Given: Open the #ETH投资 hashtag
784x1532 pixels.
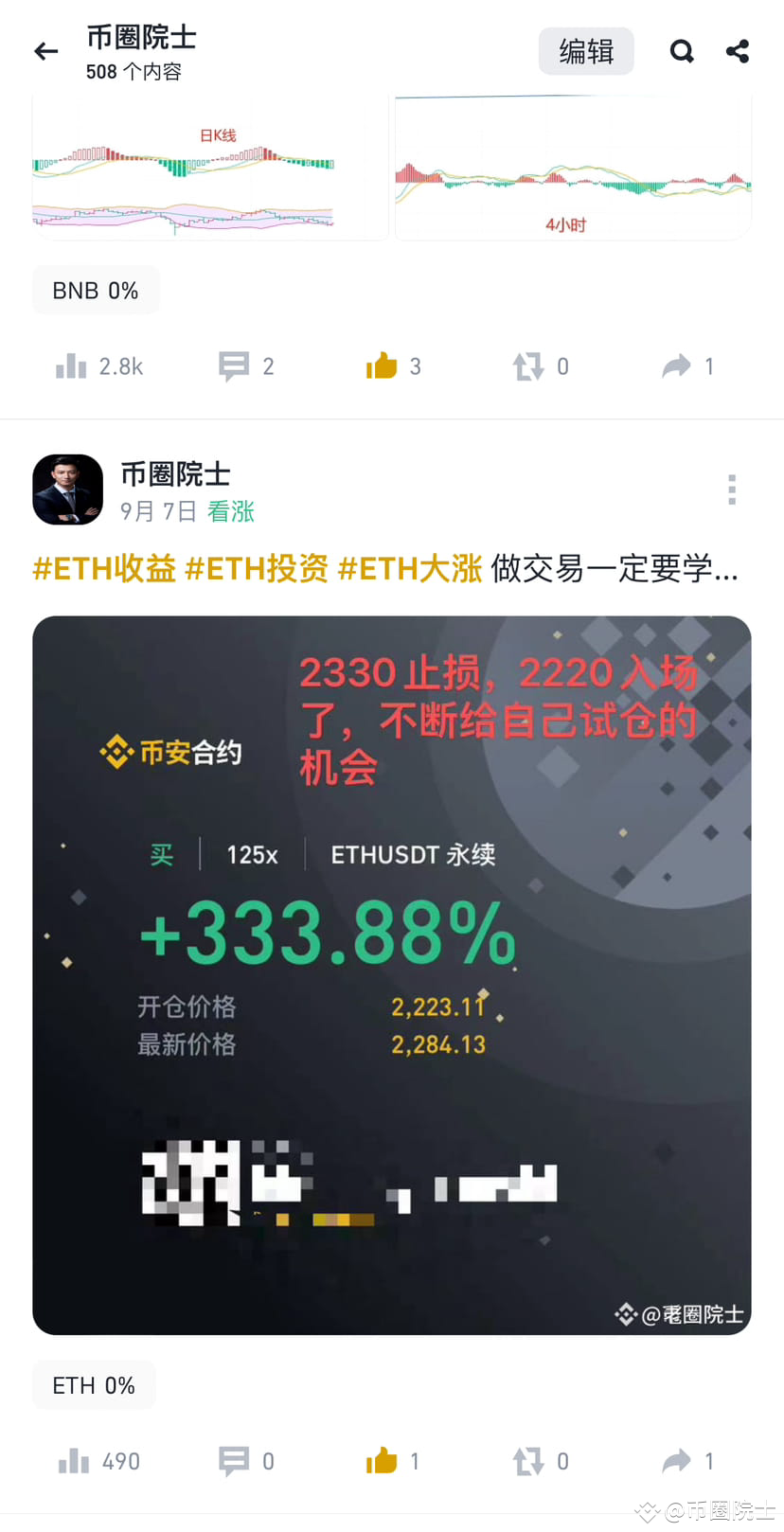Looking at the screenshot, I should (258, 569).
